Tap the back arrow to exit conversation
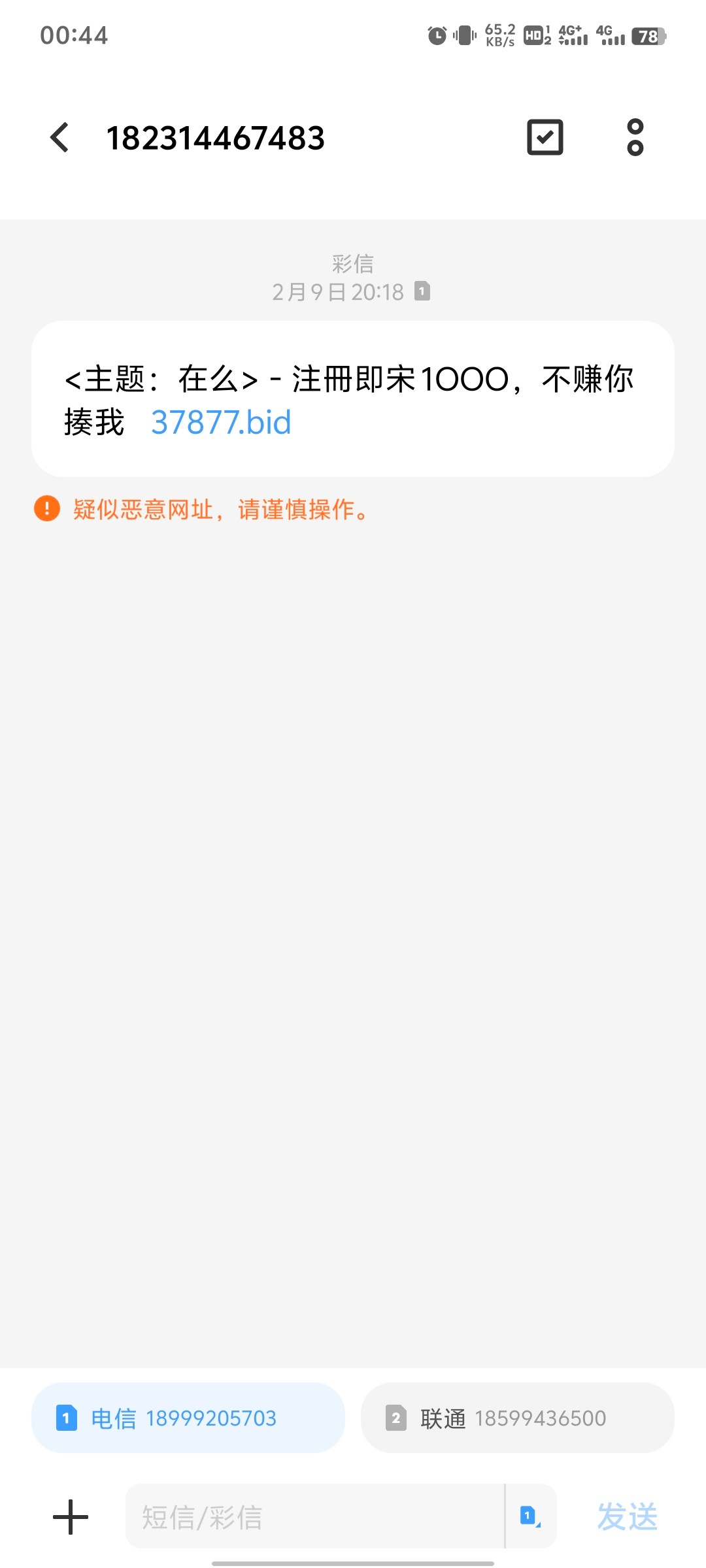This screenshot has width=706, height=1568. pyautogui.click(x=59, y=137)
